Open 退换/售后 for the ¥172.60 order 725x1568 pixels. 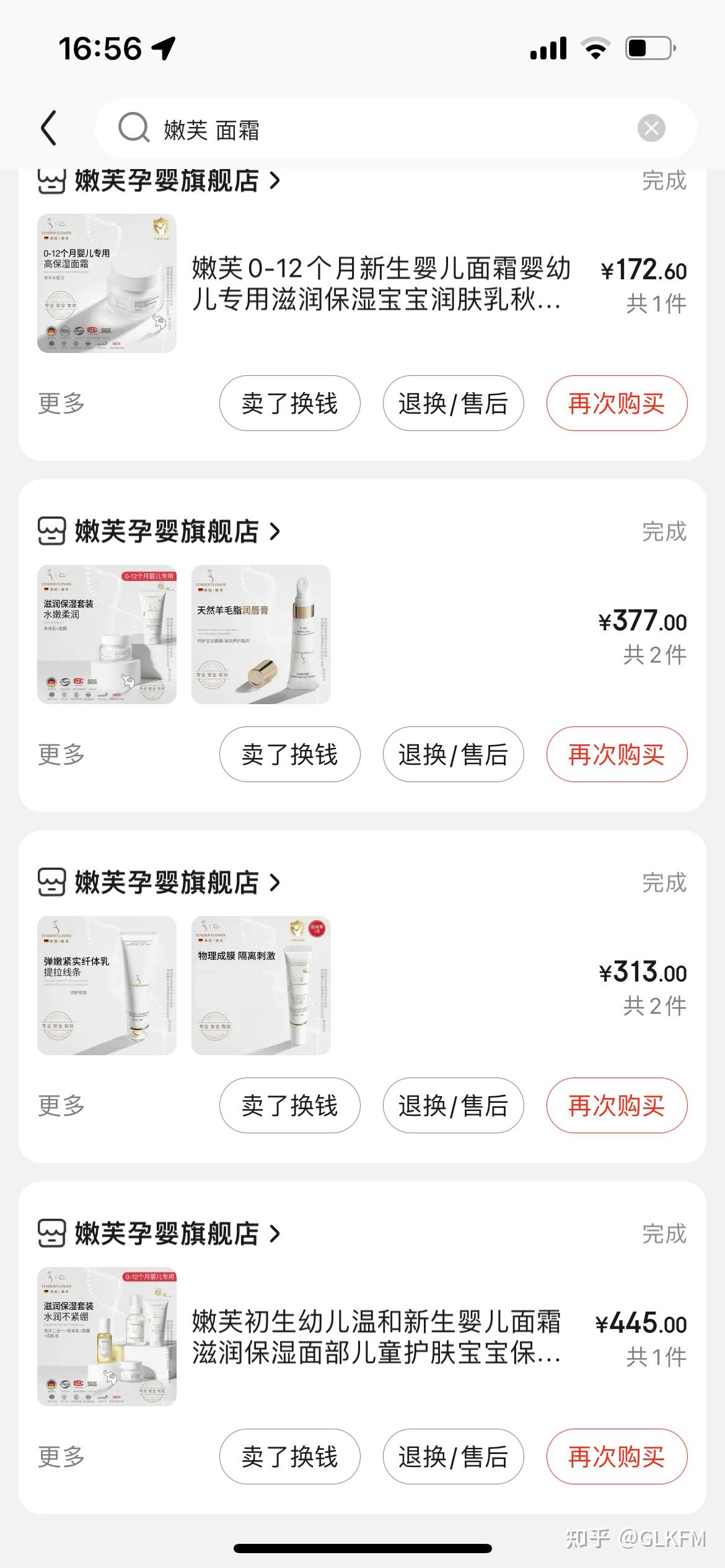[453, 403]
